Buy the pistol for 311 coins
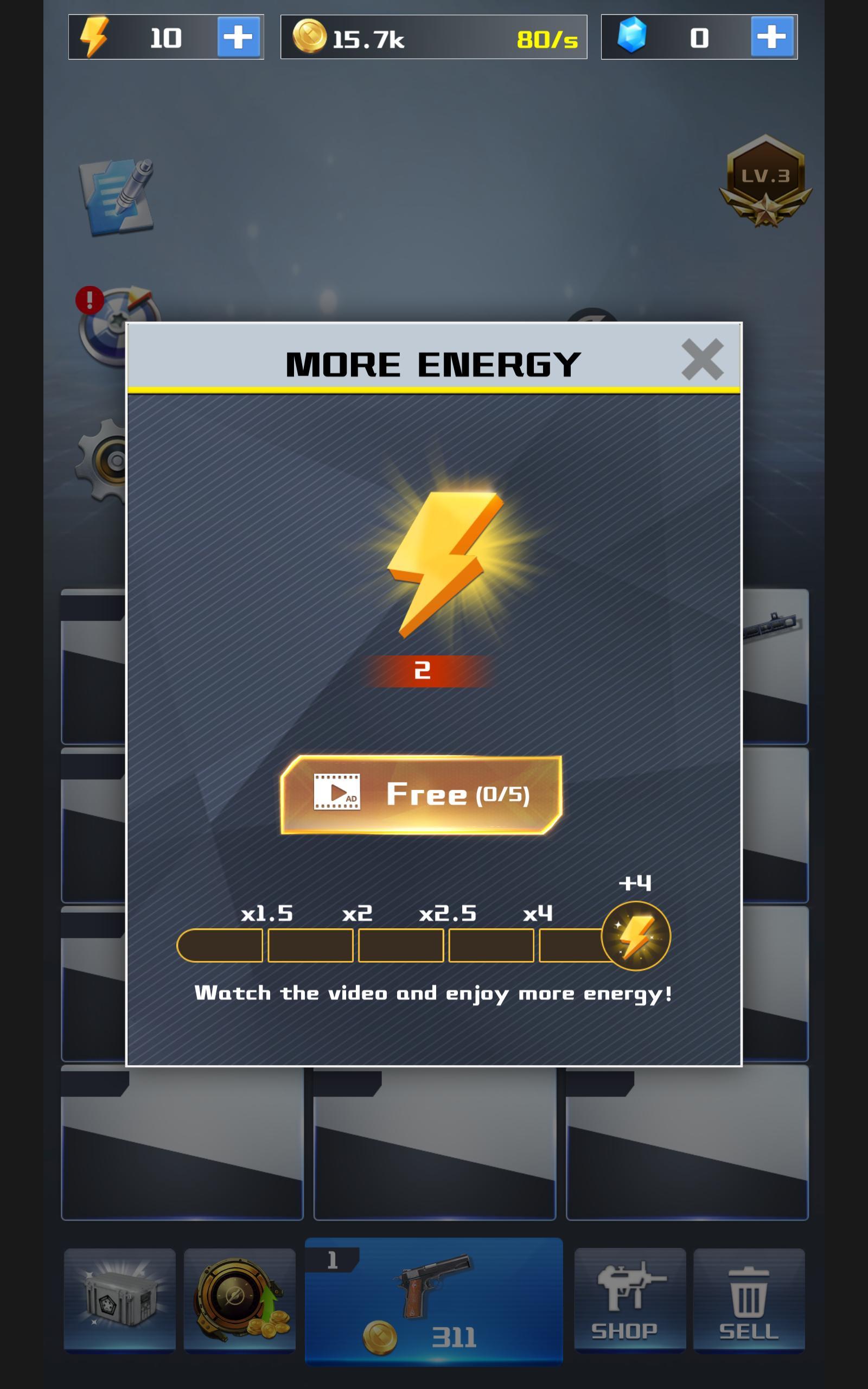868x1389 pixels. pos(433,1300)
